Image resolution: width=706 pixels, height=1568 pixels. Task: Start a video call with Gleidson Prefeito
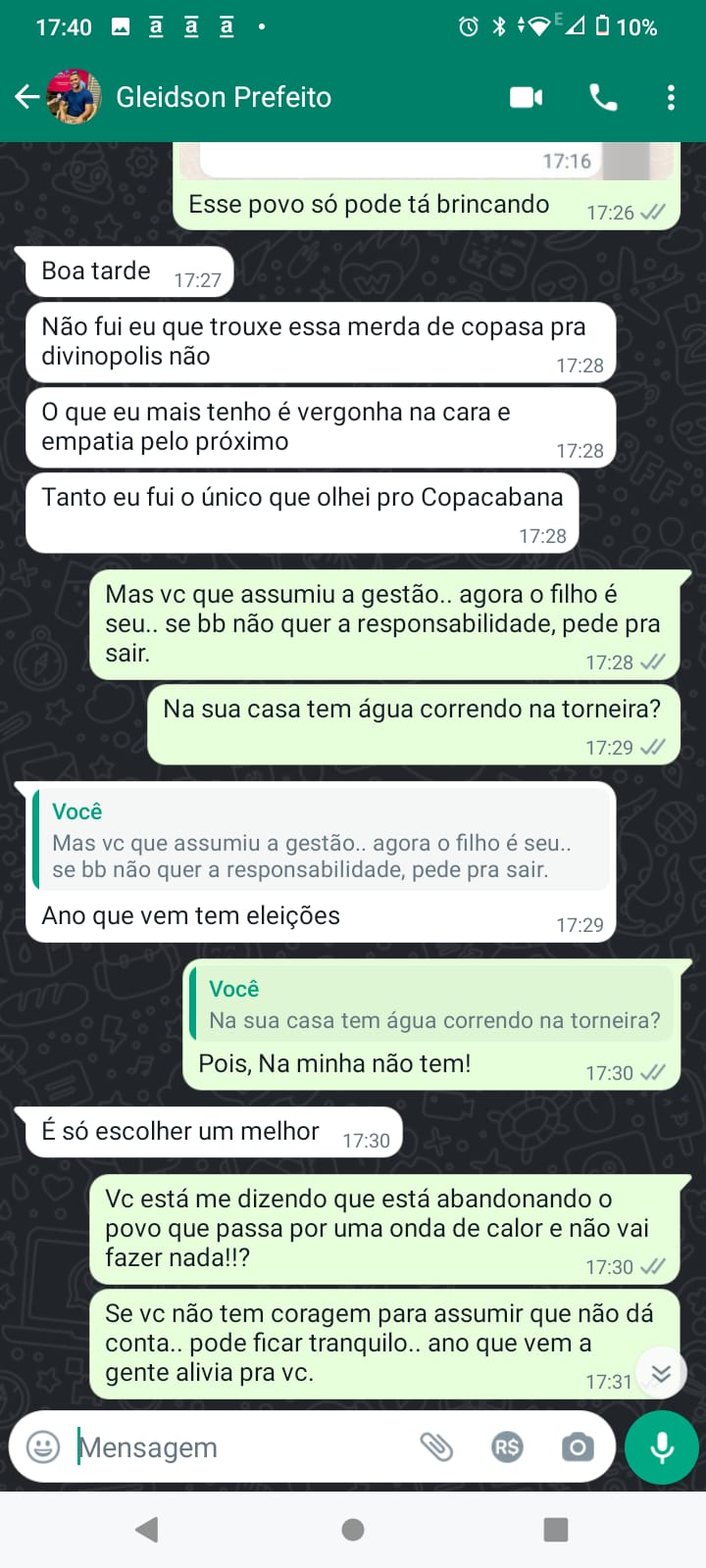tap(527, 97)
